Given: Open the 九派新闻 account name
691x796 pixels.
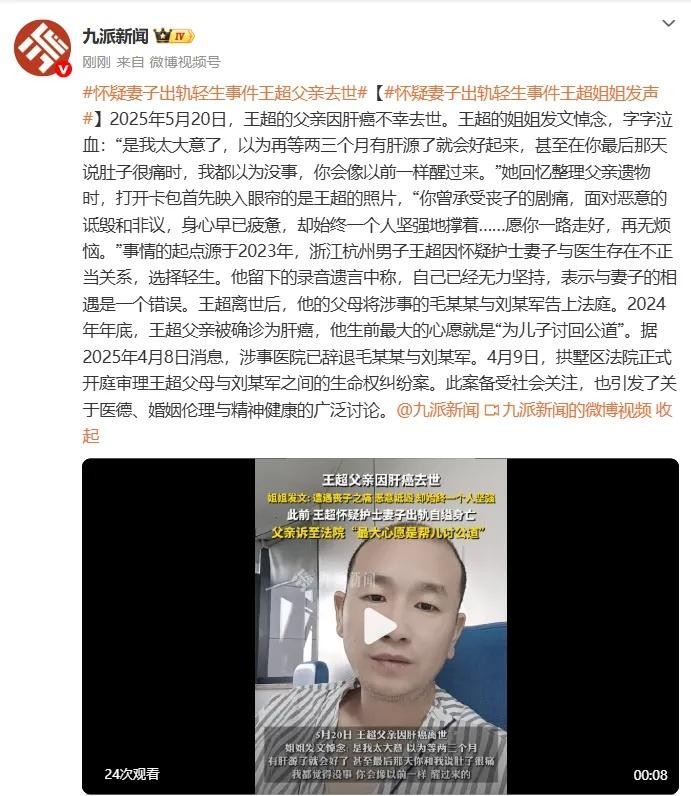Looking at the screenshot, I should (115, 36).
